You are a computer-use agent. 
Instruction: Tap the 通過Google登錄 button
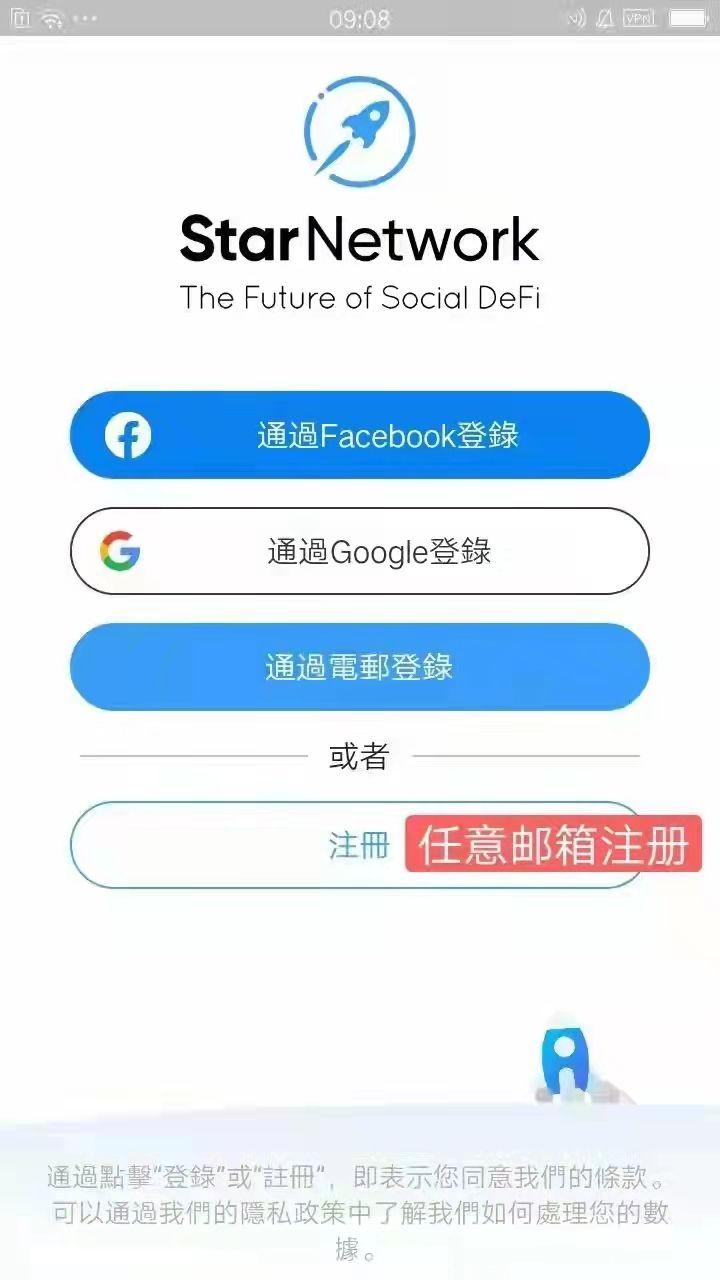pos(360,551)
